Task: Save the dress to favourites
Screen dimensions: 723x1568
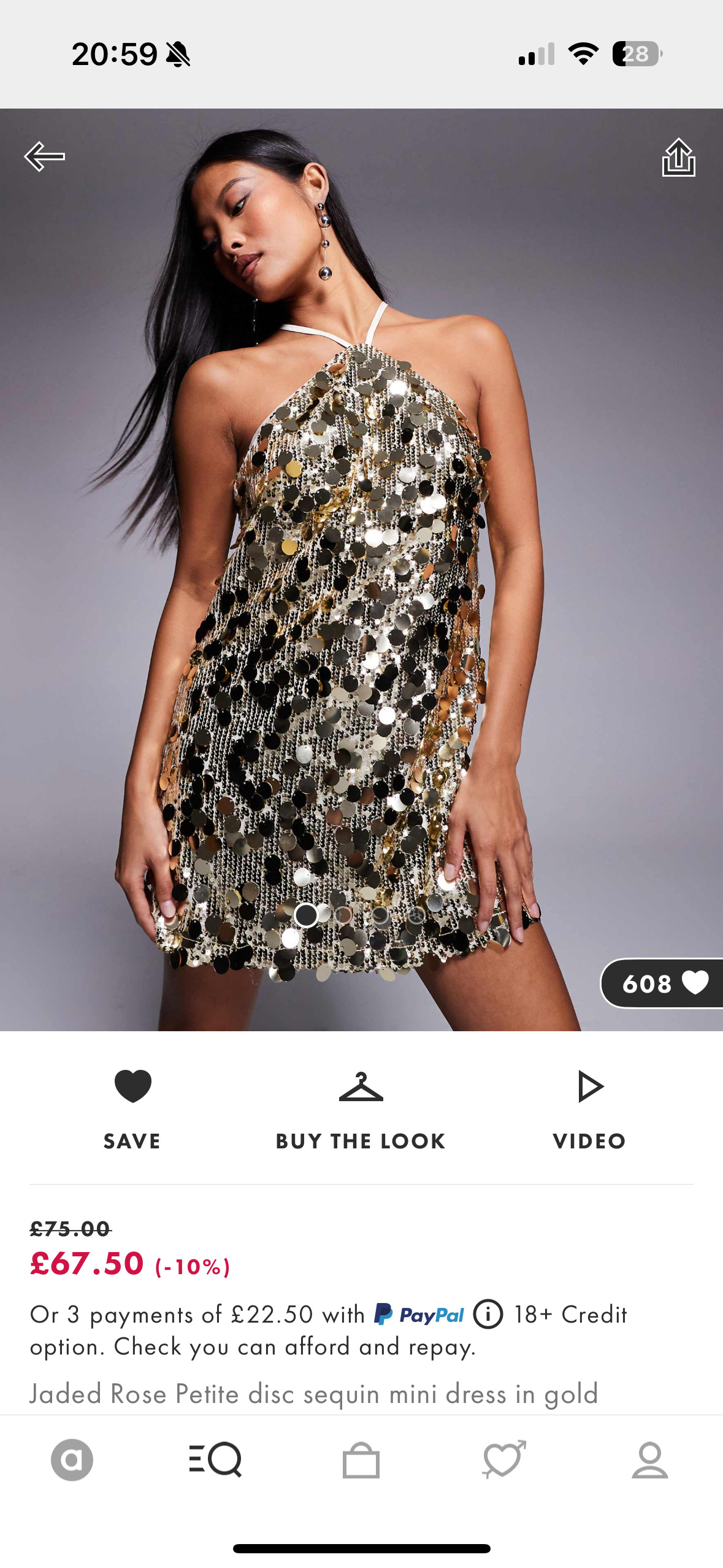Action: tap(132, 1107)
